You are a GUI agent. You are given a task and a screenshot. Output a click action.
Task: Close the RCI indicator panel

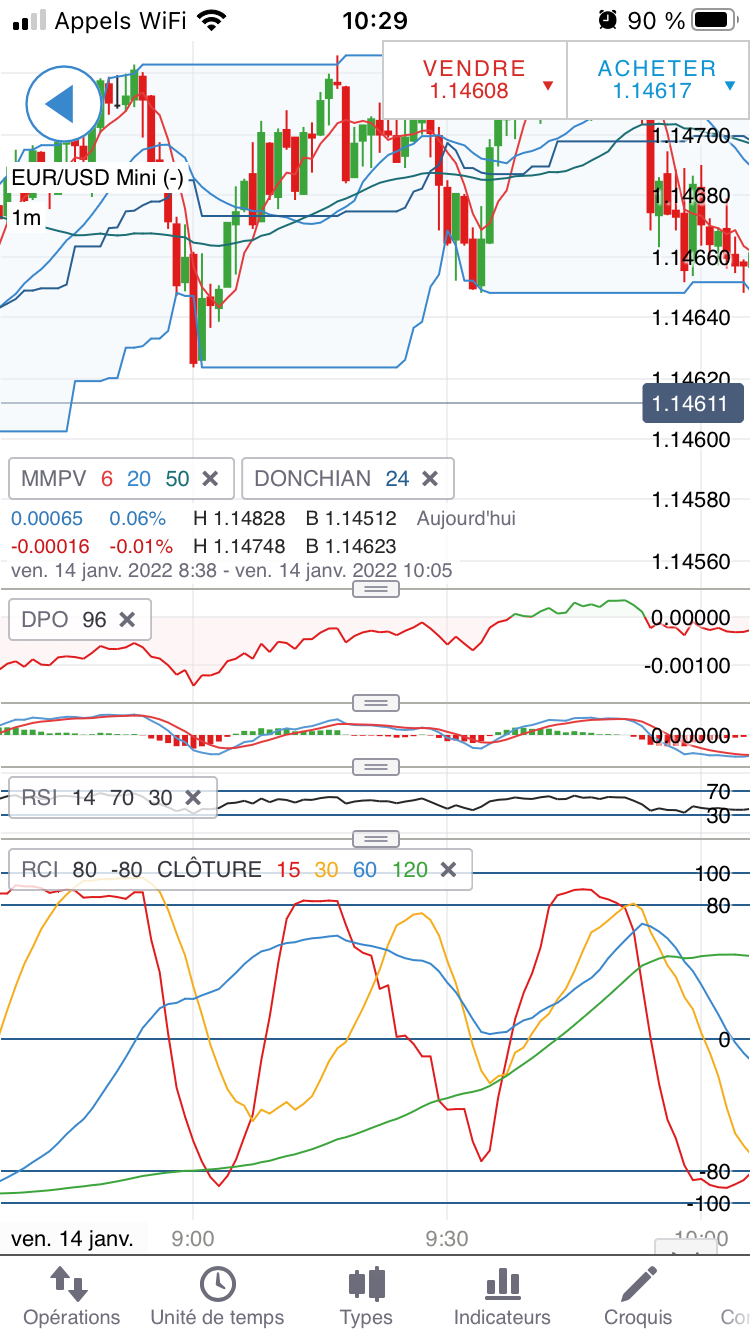(448, 870)
